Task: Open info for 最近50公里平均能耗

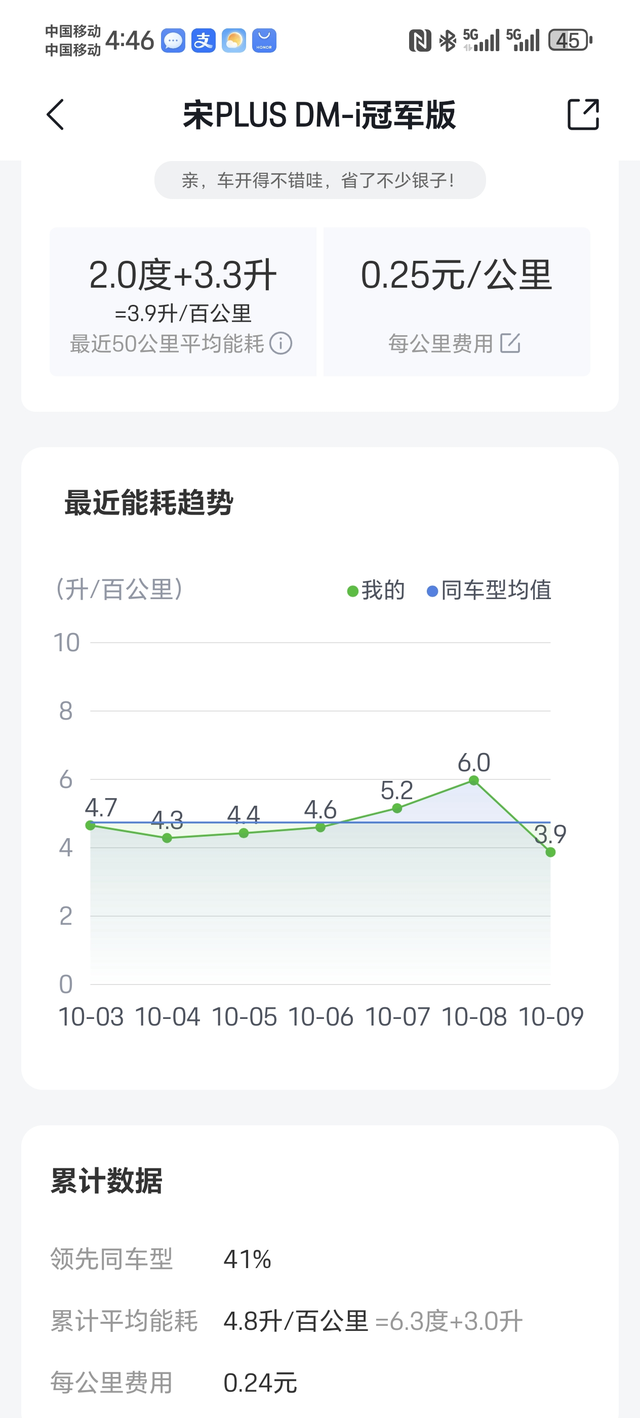Action: (x=281, y=344)
